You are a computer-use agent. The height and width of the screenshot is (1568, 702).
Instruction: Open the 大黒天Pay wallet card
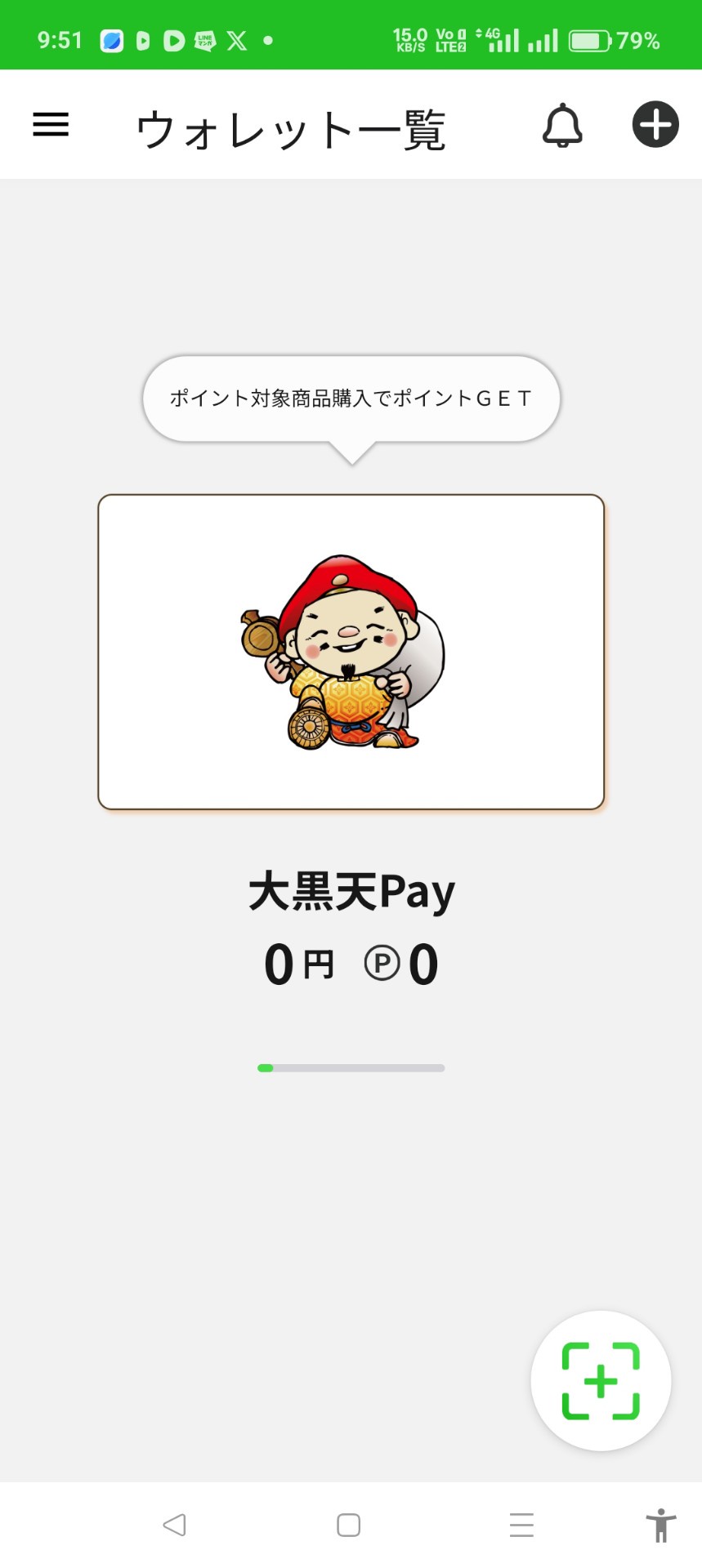pyautogui.click(x=351, y=652)
